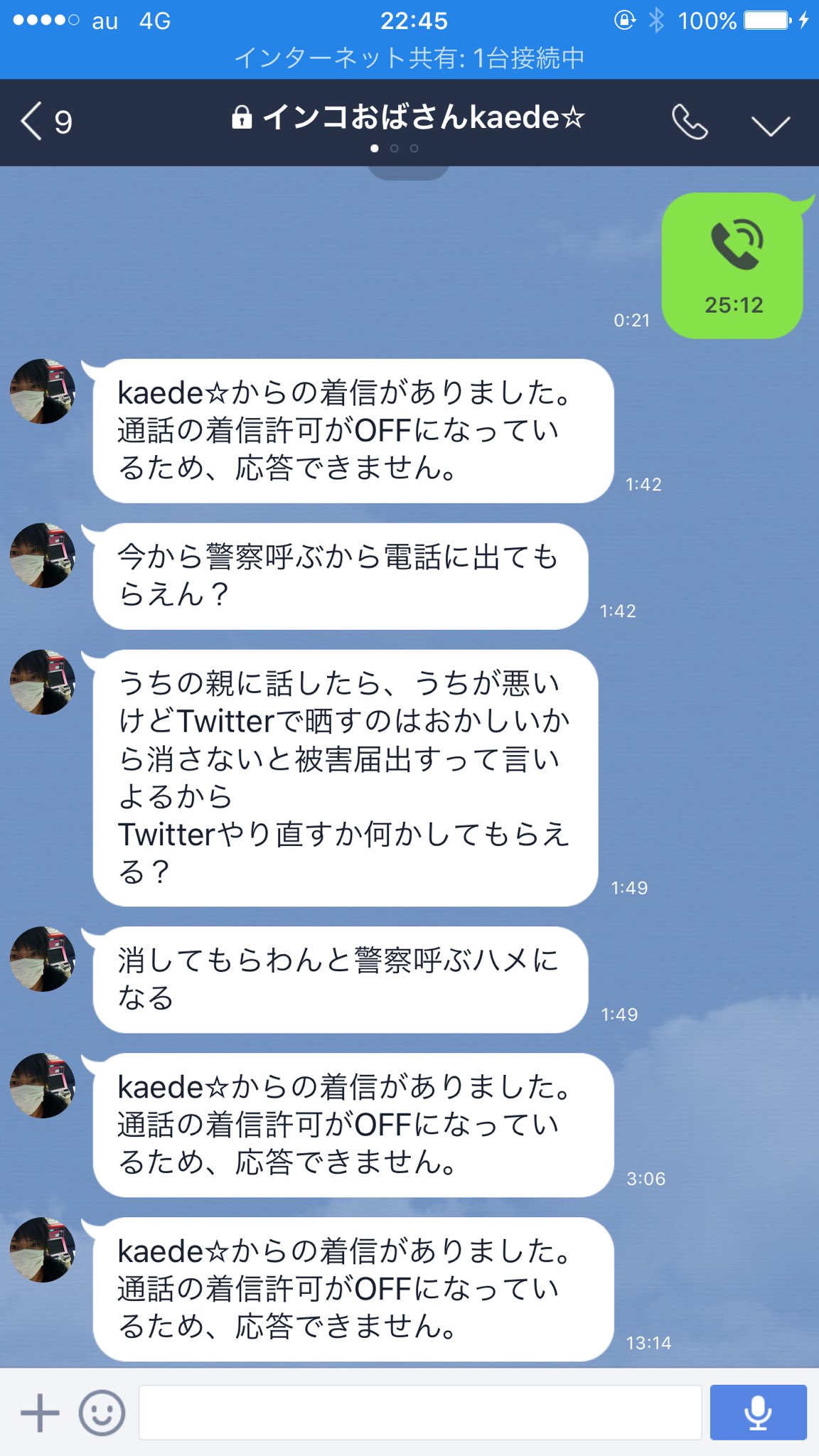Viewport: 819px width, 1456px height.
Task: Expand the chat options dropdown arrow
Action: [771, 125]
